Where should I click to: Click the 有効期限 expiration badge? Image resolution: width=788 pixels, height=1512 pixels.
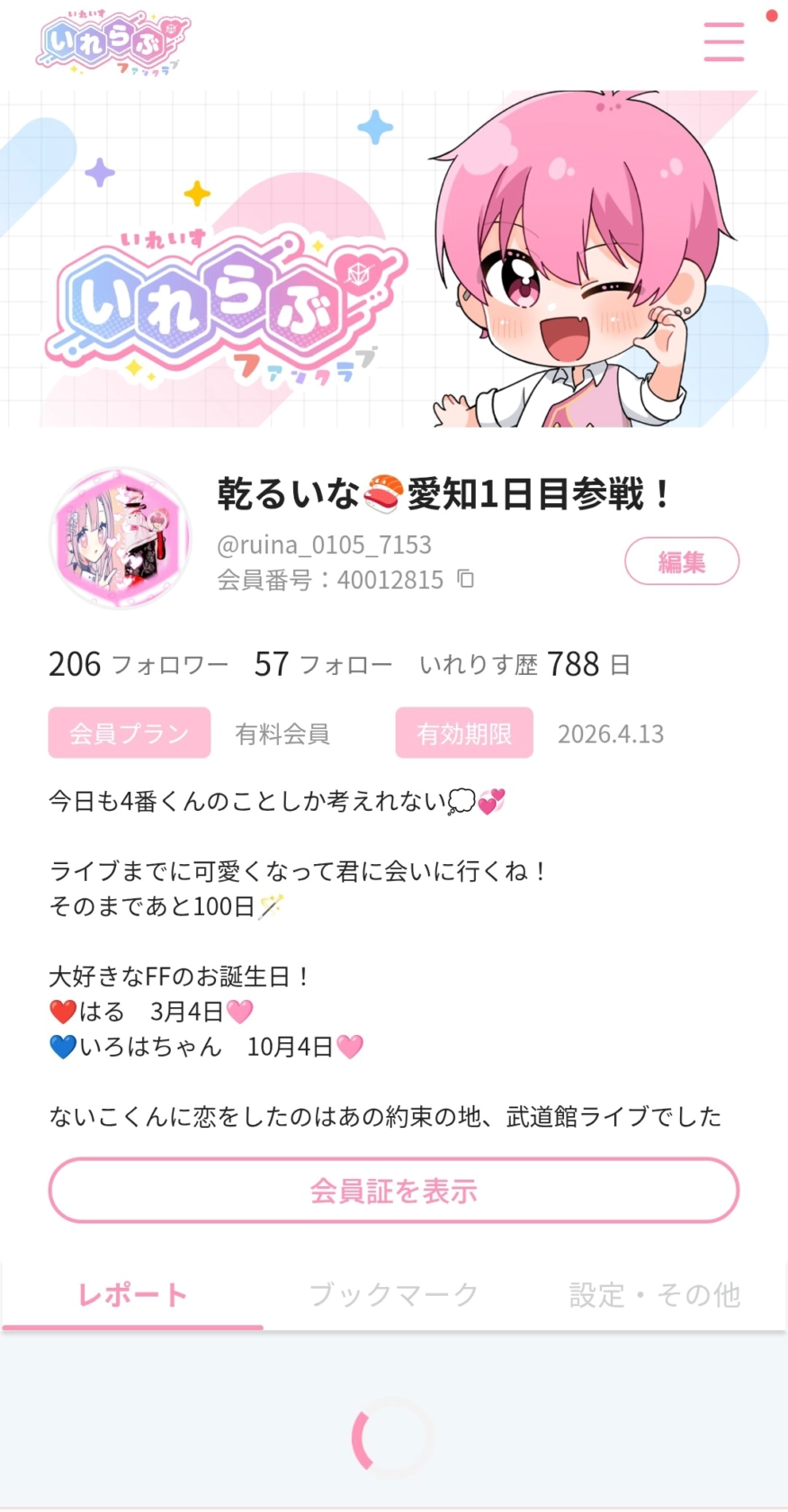coord(463,733)
